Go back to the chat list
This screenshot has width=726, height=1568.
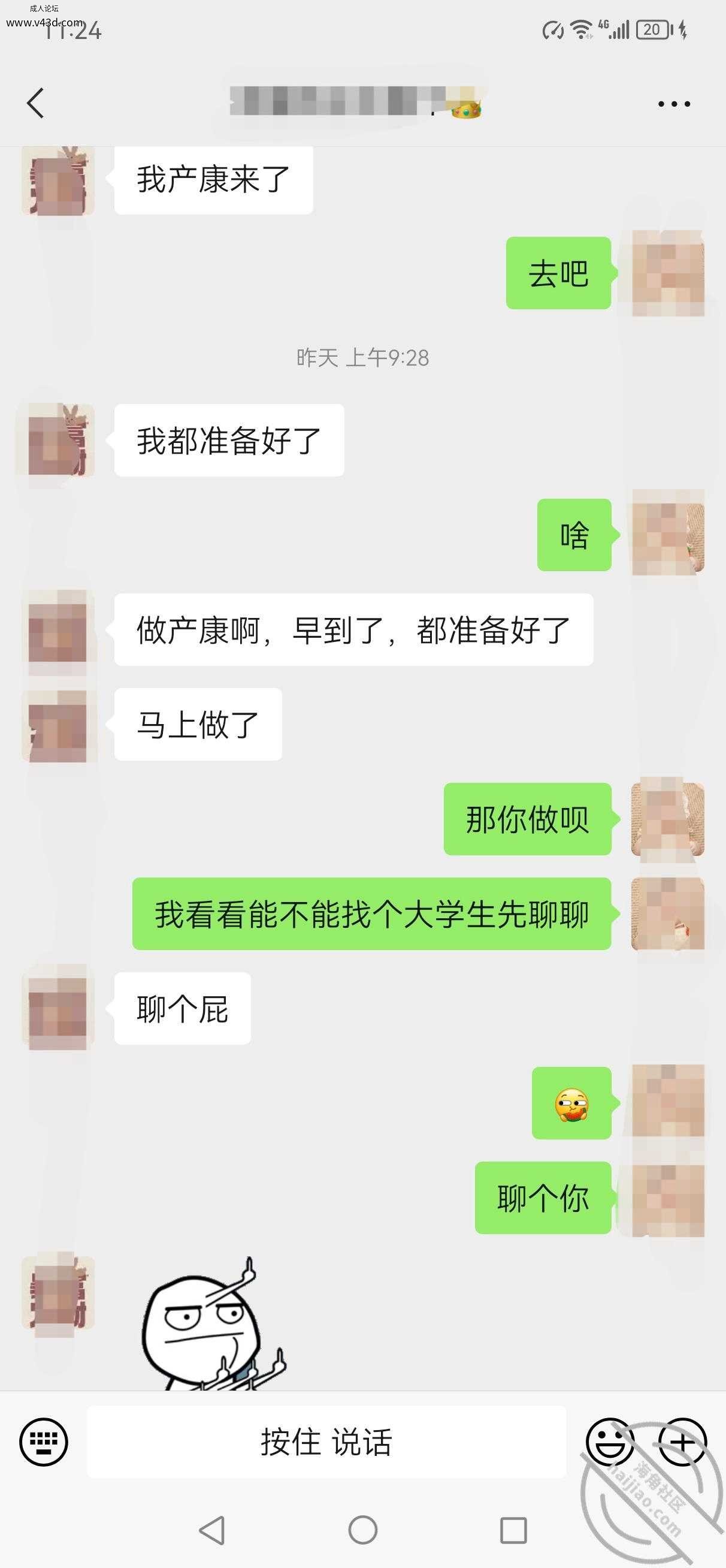click(x=35, y=103)
